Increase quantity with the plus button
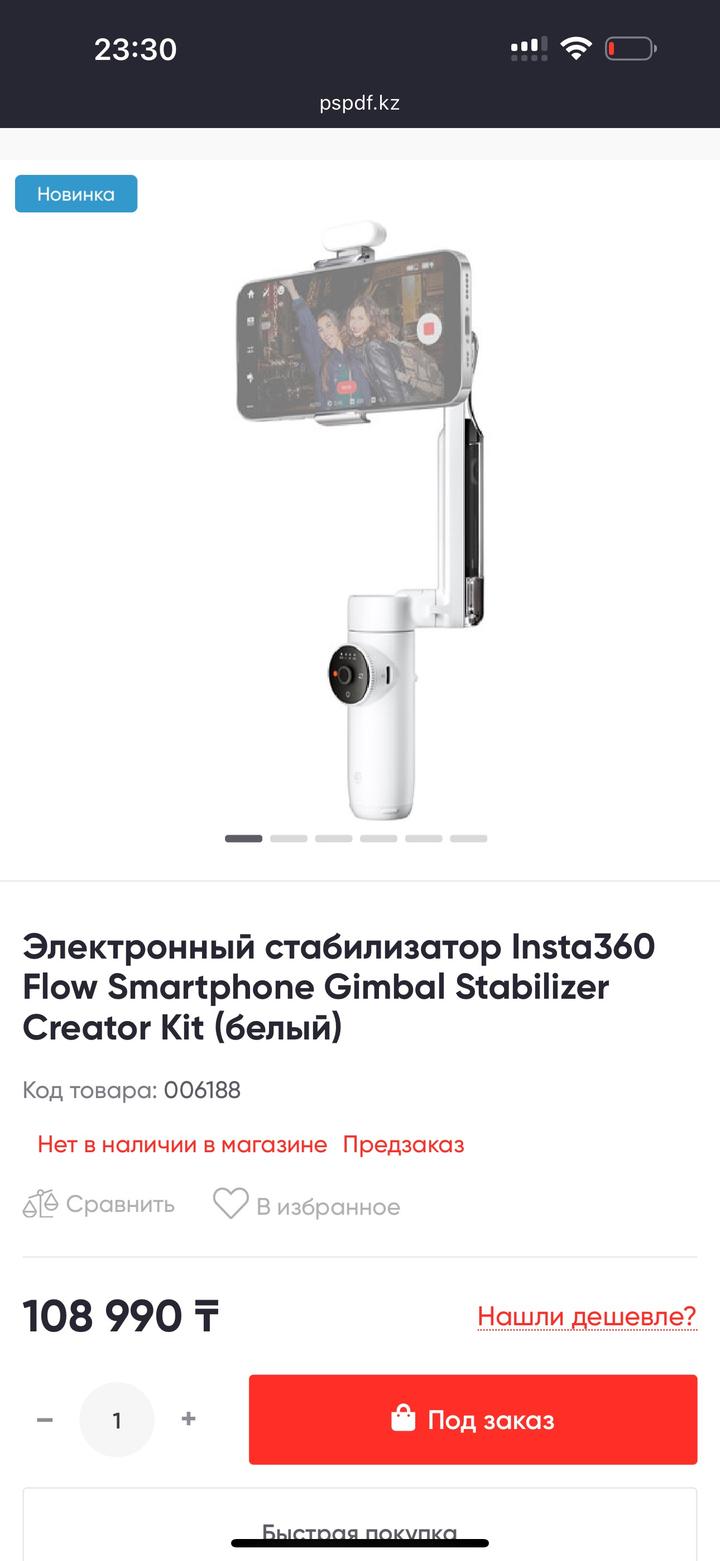This screenshot has width=720, height=1561. [188, 1419]
